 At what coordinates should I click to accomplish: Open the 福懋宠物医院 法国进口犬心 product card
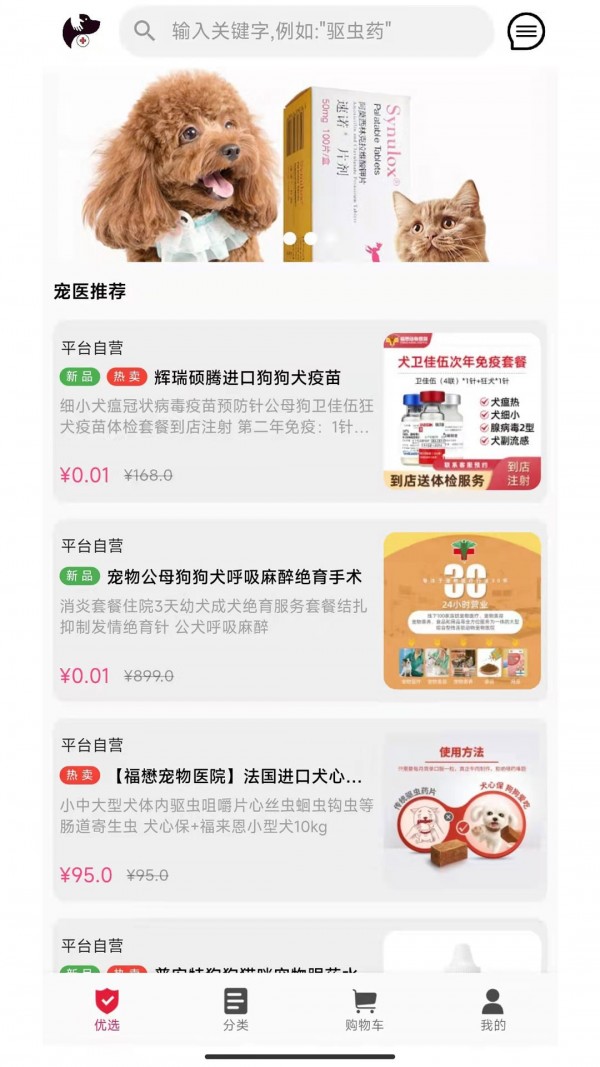300,809
